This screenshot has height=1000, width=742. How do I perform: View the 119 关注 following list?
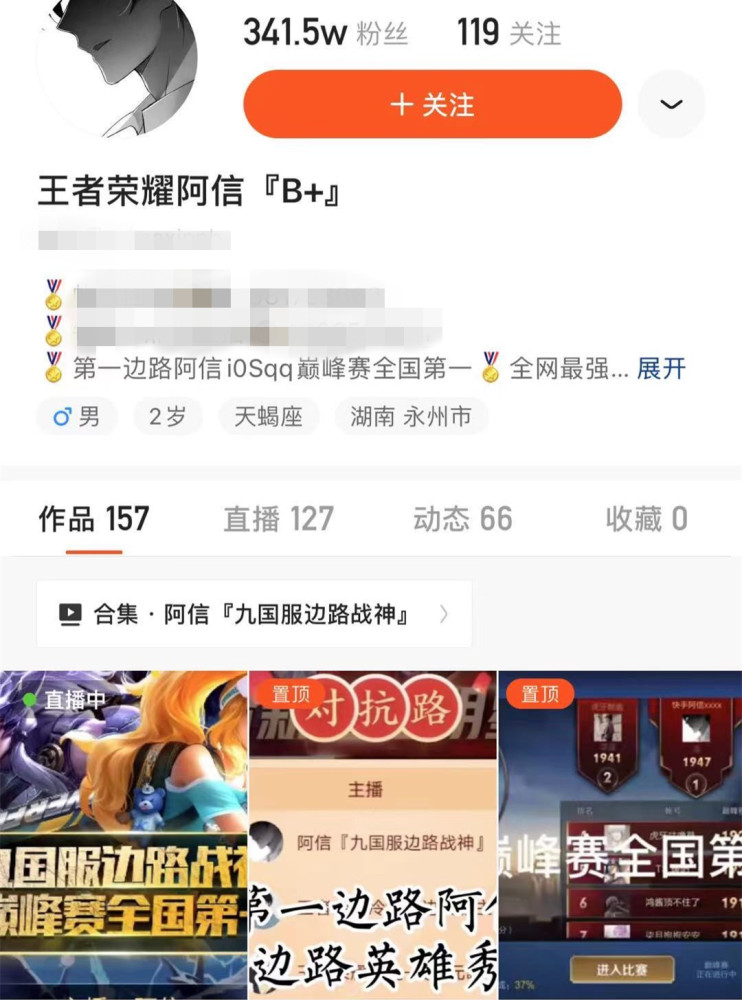(x=508, y=33)
